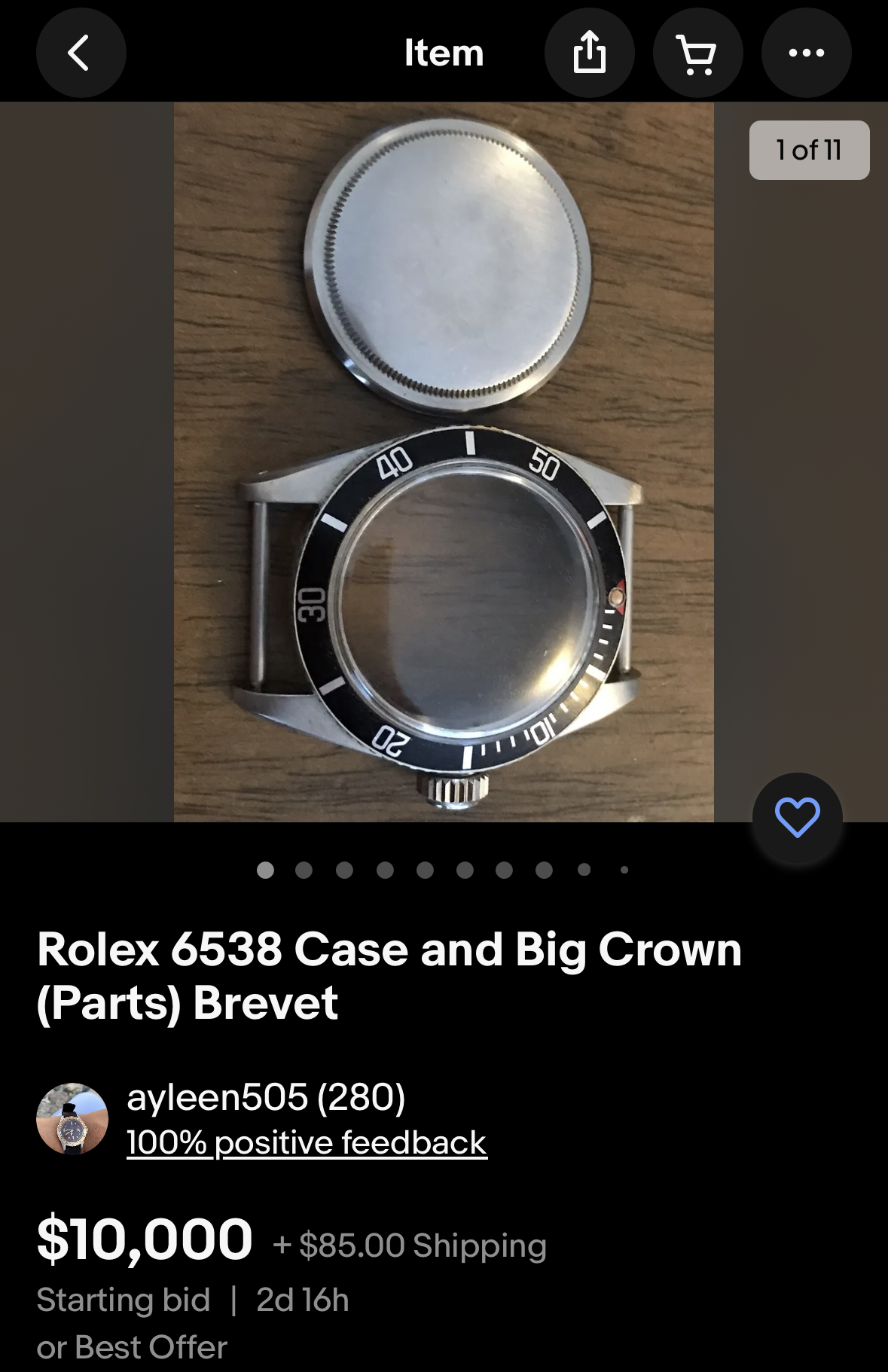Open the Rolex case photo full screen

[444, 461]
